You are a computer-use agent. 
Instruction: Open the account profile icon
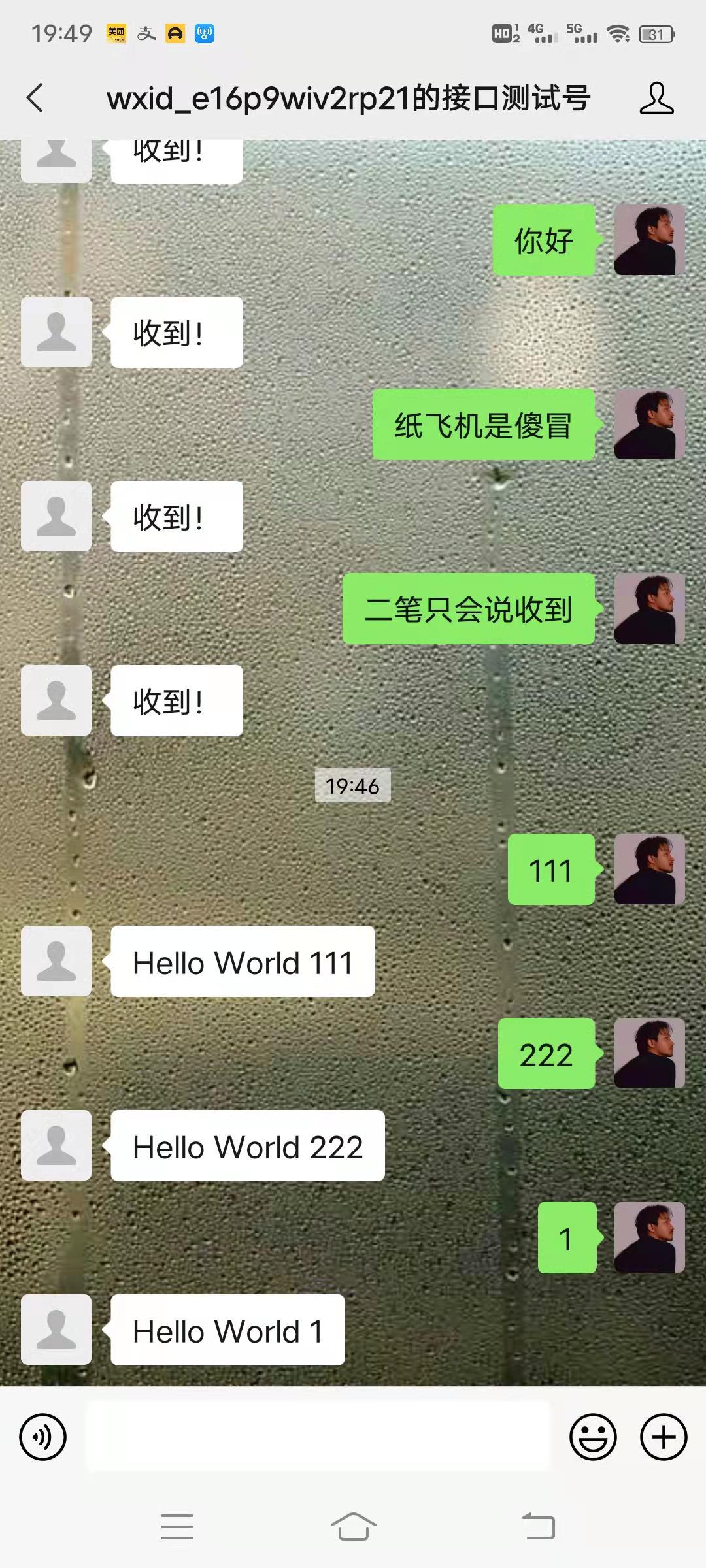(656, 98)
